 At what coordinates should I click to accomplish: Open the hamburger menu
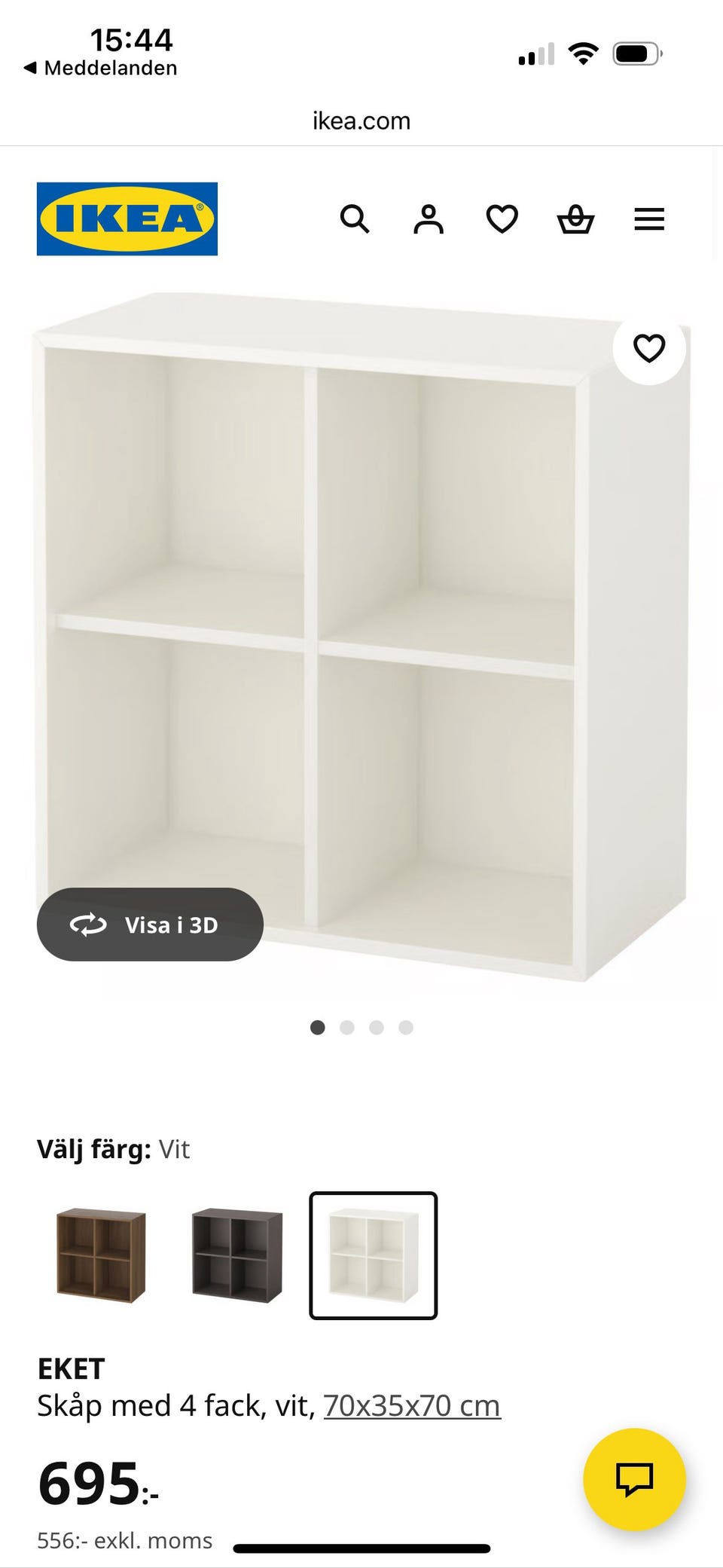pyautogui.click(x=649, y=219)
